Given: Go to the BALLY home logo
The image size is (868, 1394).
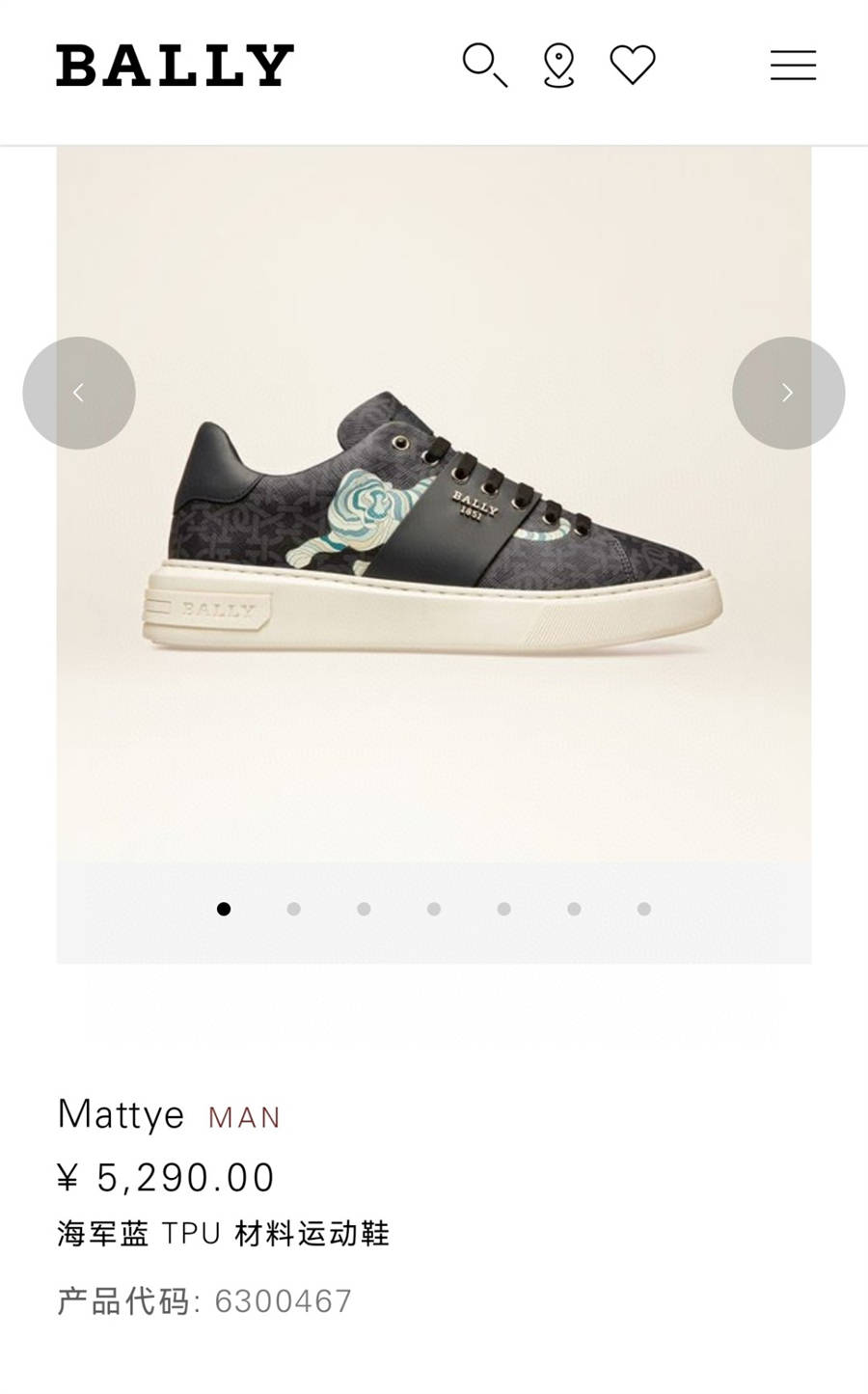Looking at the screenshot, I should (x=175, y=66).
